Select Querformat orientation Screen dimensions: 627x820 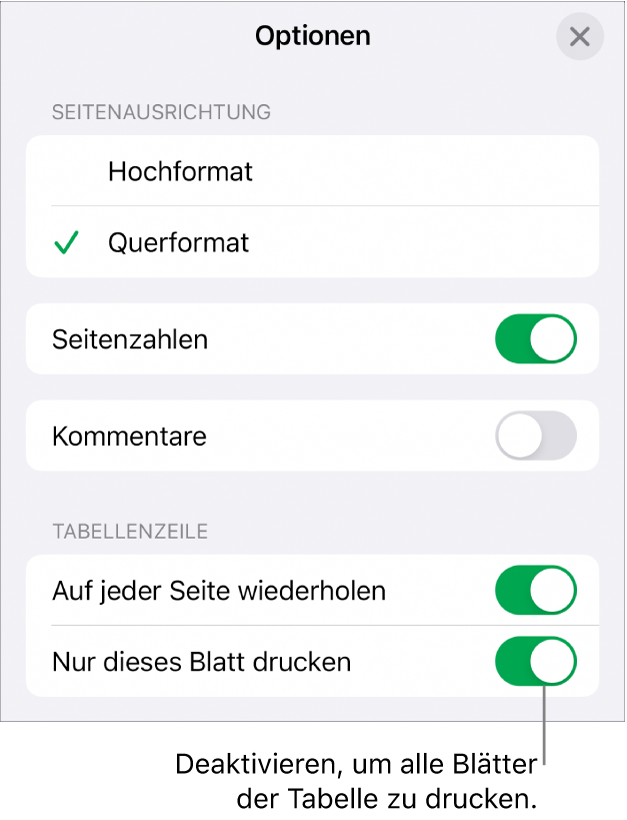tap(312, 243)
